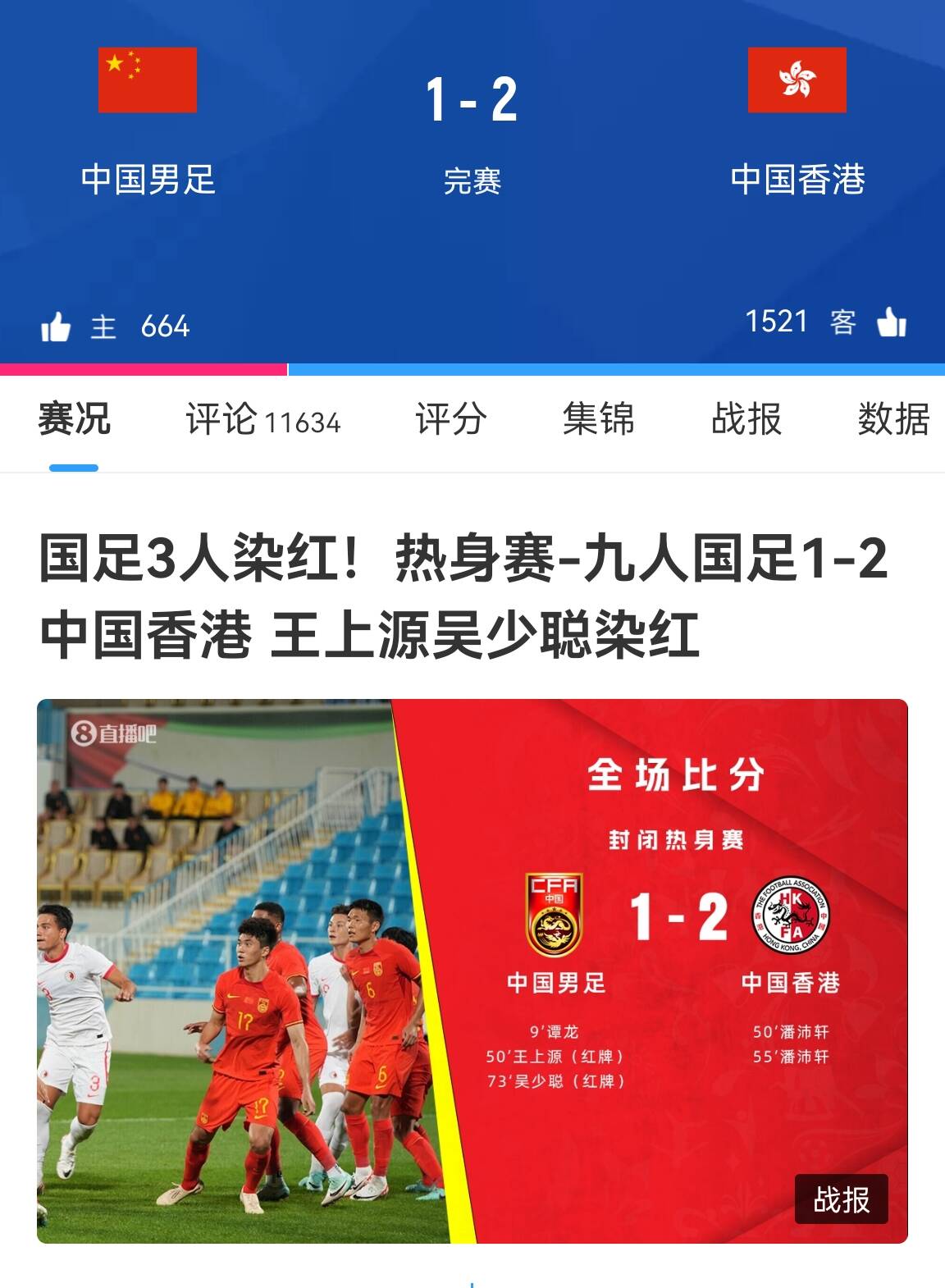Like the home team 中国男足
Screen dimensions: 945x1288
click(56, 327)
